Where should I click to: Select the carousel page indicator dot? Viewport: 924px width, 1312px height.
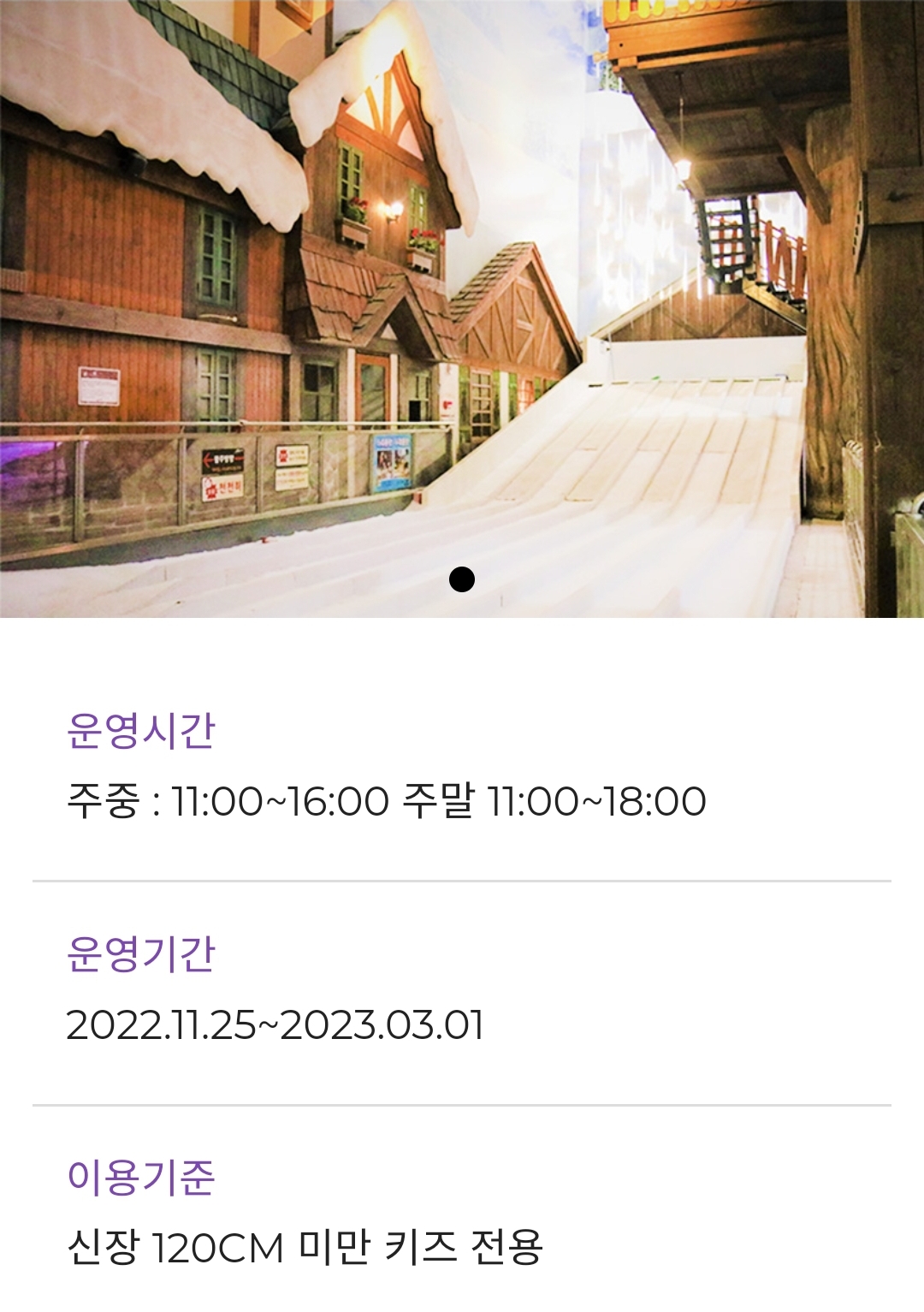[462, 580]
